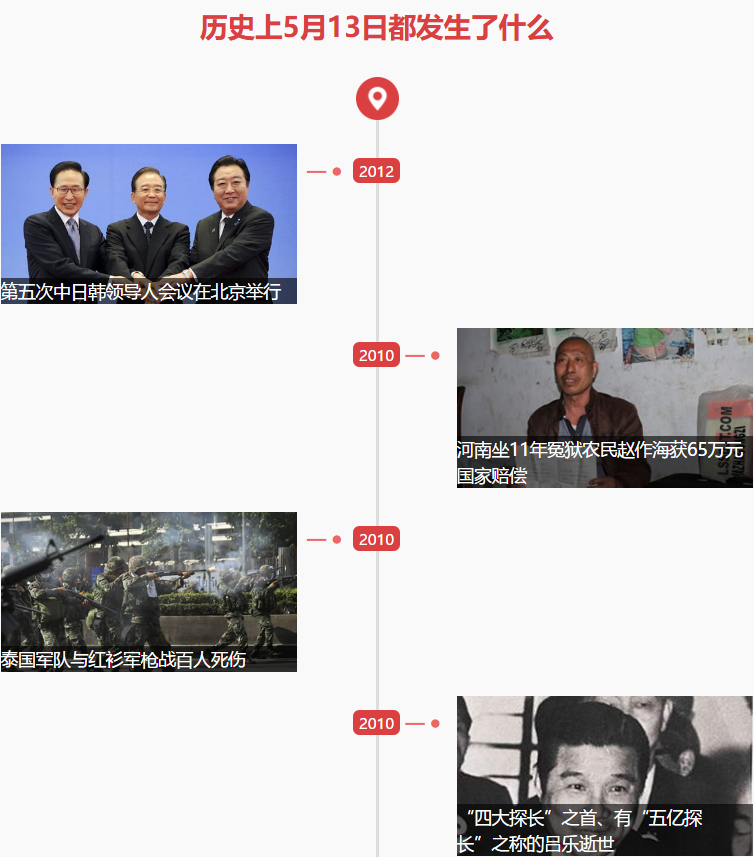Open the 吕乐逝世 history card
The image size is (754, 857).
[604, 776]
